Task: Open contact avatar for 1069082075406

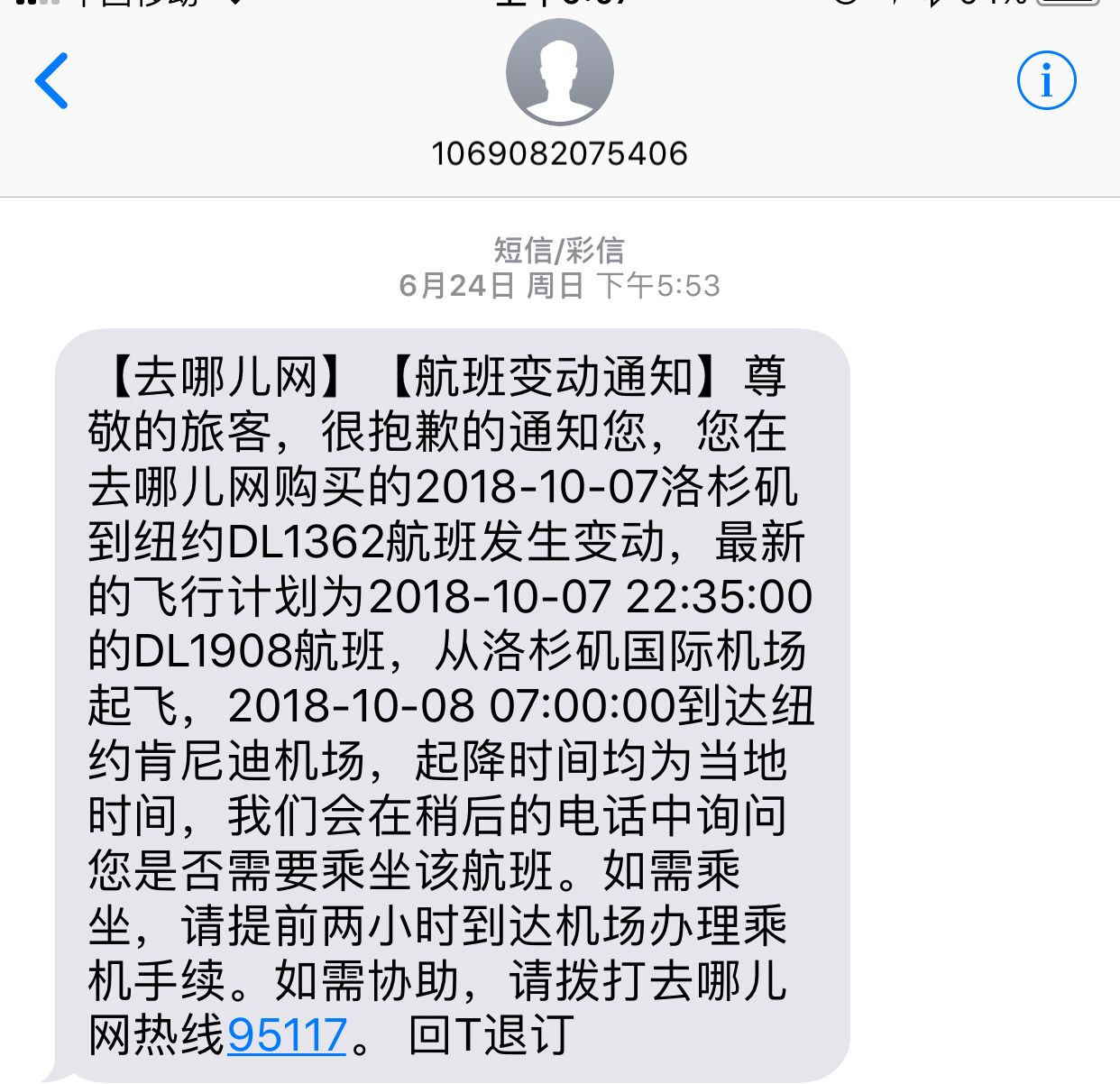Action: click(559, 72)
